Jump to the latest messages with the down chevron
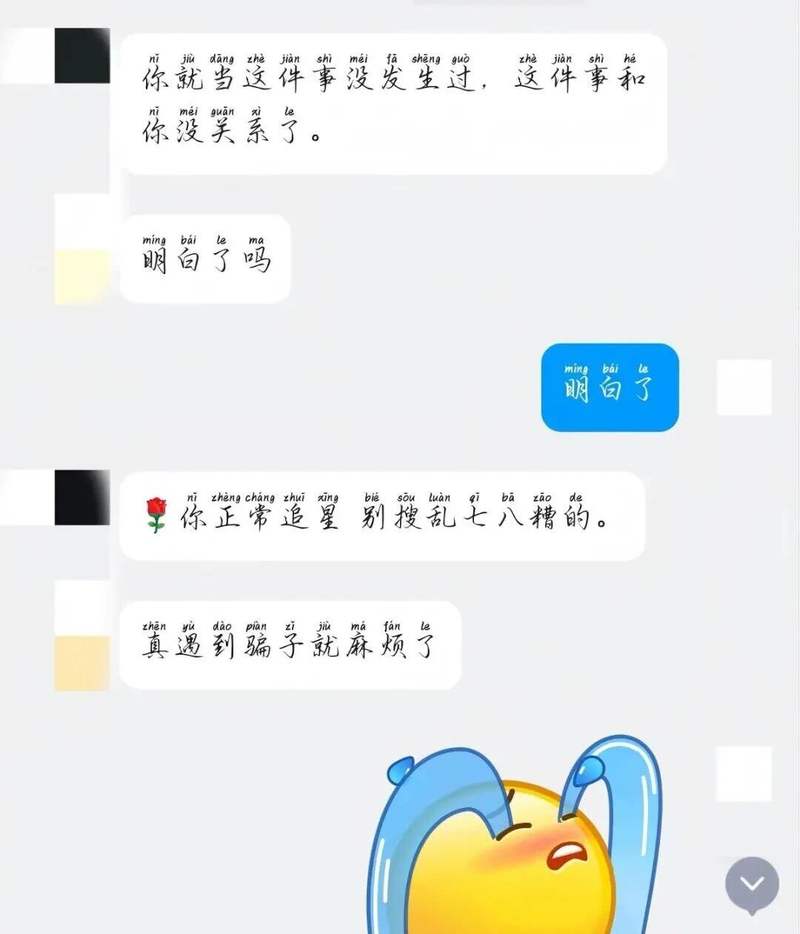Viewport: 800px width, 934px height. coord(752,884)
